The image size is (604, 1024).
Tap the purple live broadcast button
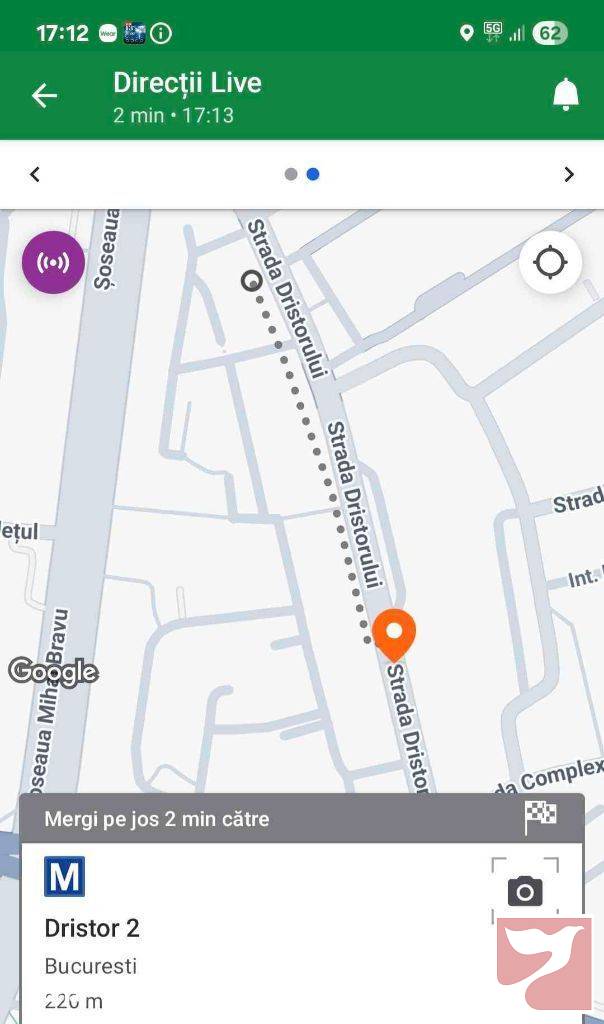[54, 263]
